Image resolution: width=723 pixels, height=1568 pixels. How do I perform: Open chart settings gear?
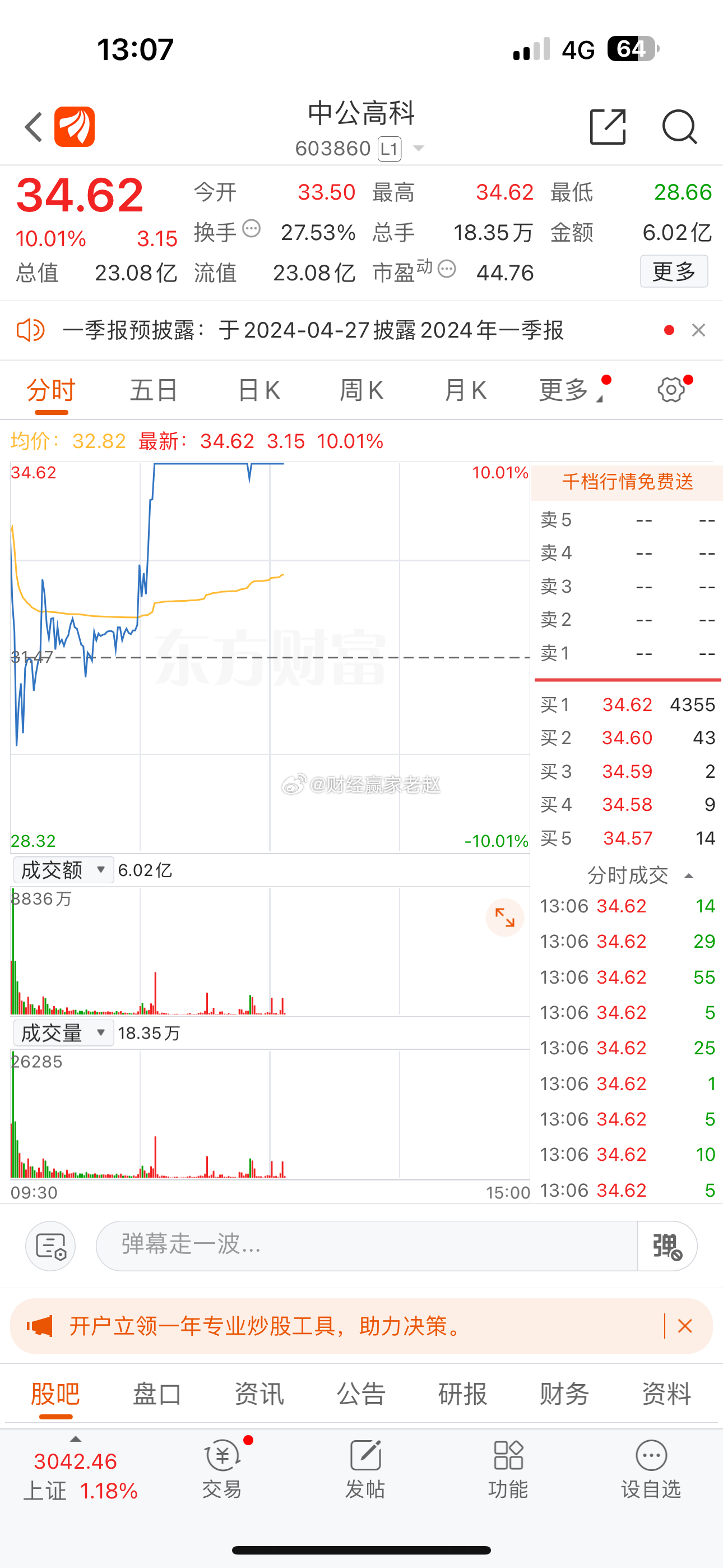pyautogui.click(x=671, y=390)
